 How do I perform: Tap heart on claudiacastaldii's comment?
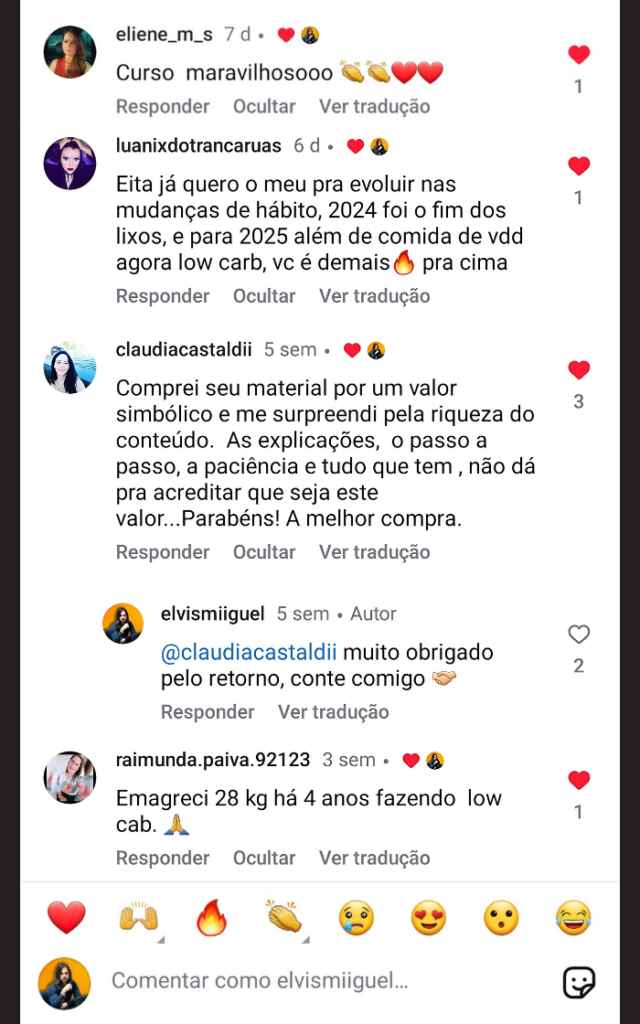578,370
